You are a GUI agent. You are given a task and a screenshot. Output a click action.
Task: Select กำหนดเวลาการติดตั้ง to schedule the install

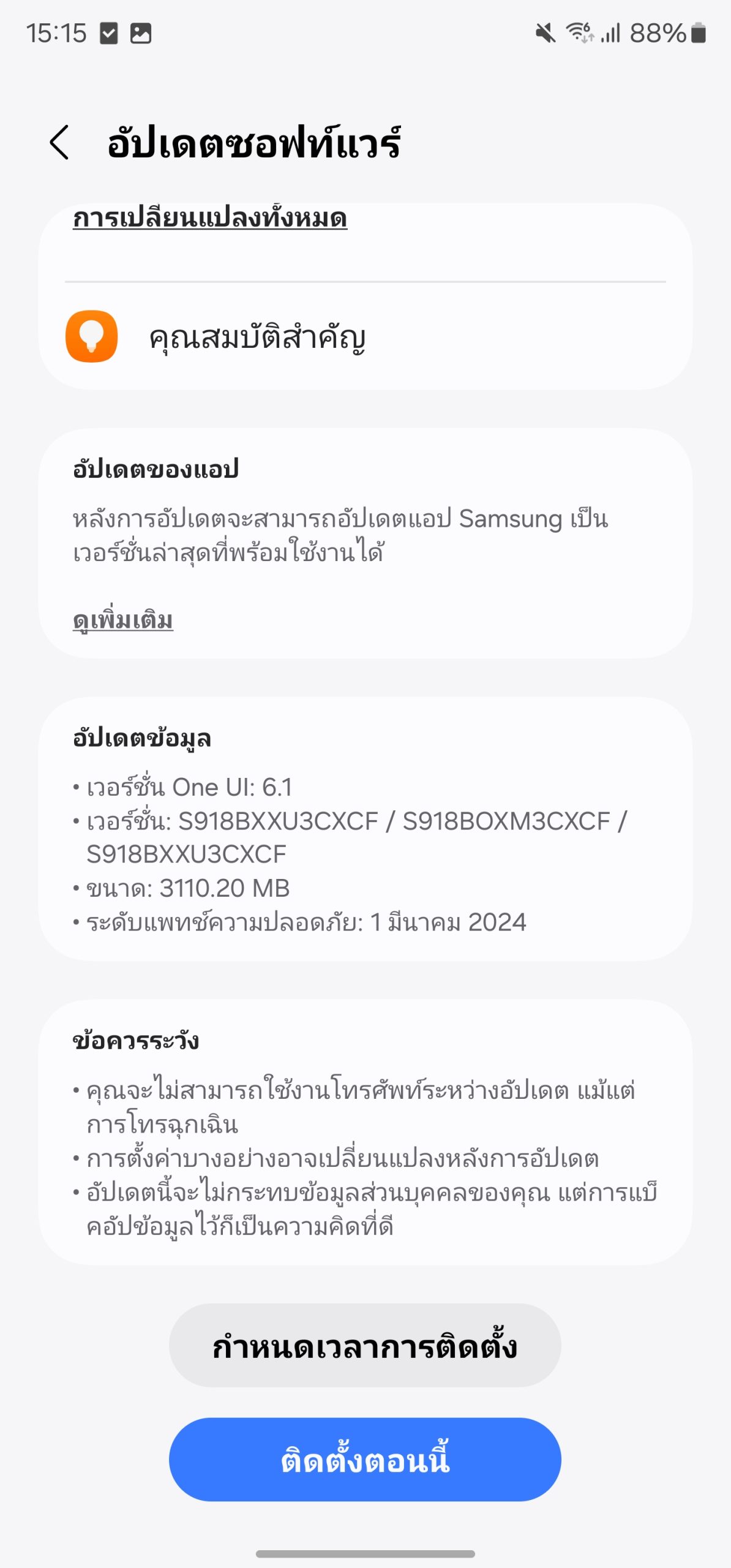click(365, 1347)
